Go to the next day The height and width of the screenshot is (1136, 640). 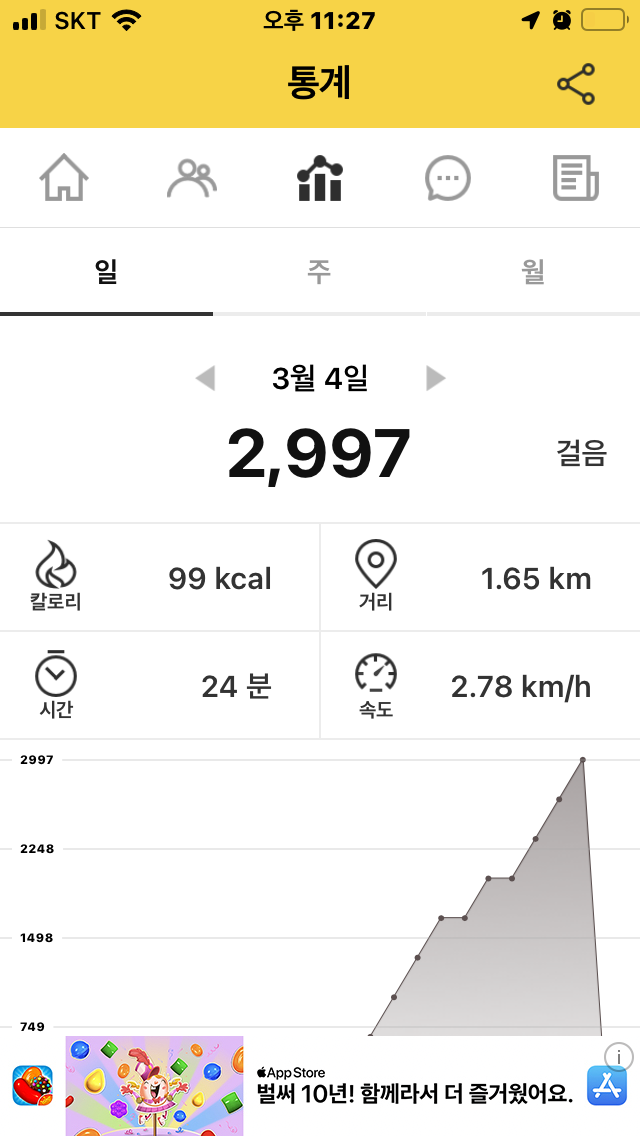[x=435, y=378]
